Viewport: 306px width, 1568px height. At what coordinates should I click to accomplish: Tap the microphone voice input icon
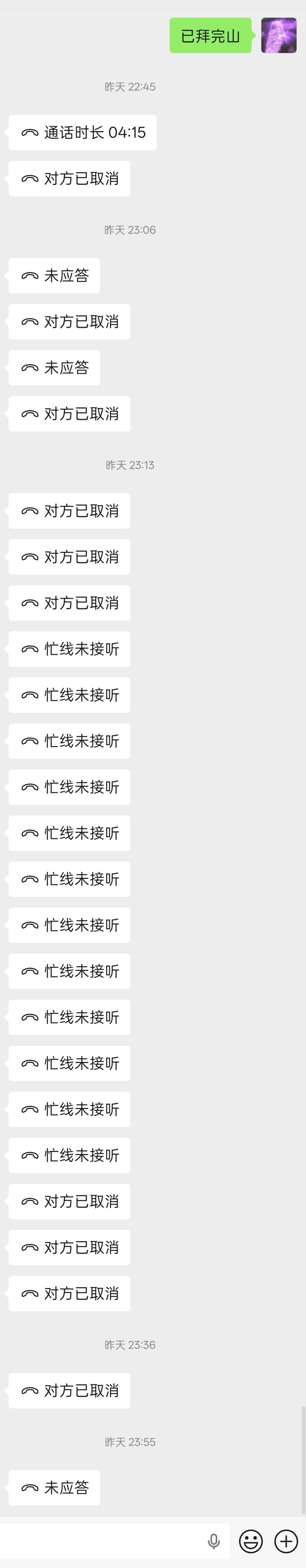pos(214,1541)
